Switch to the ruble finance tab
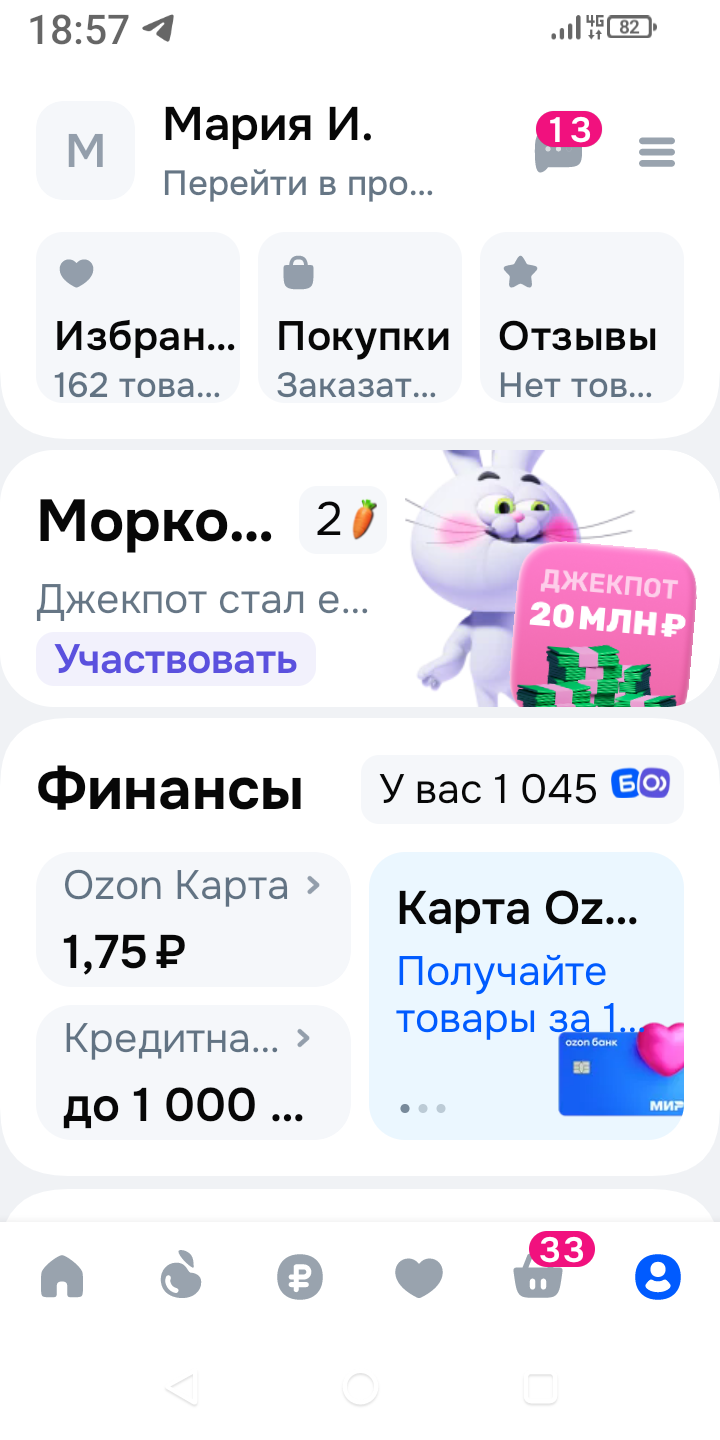 [x=300, y=1277]
